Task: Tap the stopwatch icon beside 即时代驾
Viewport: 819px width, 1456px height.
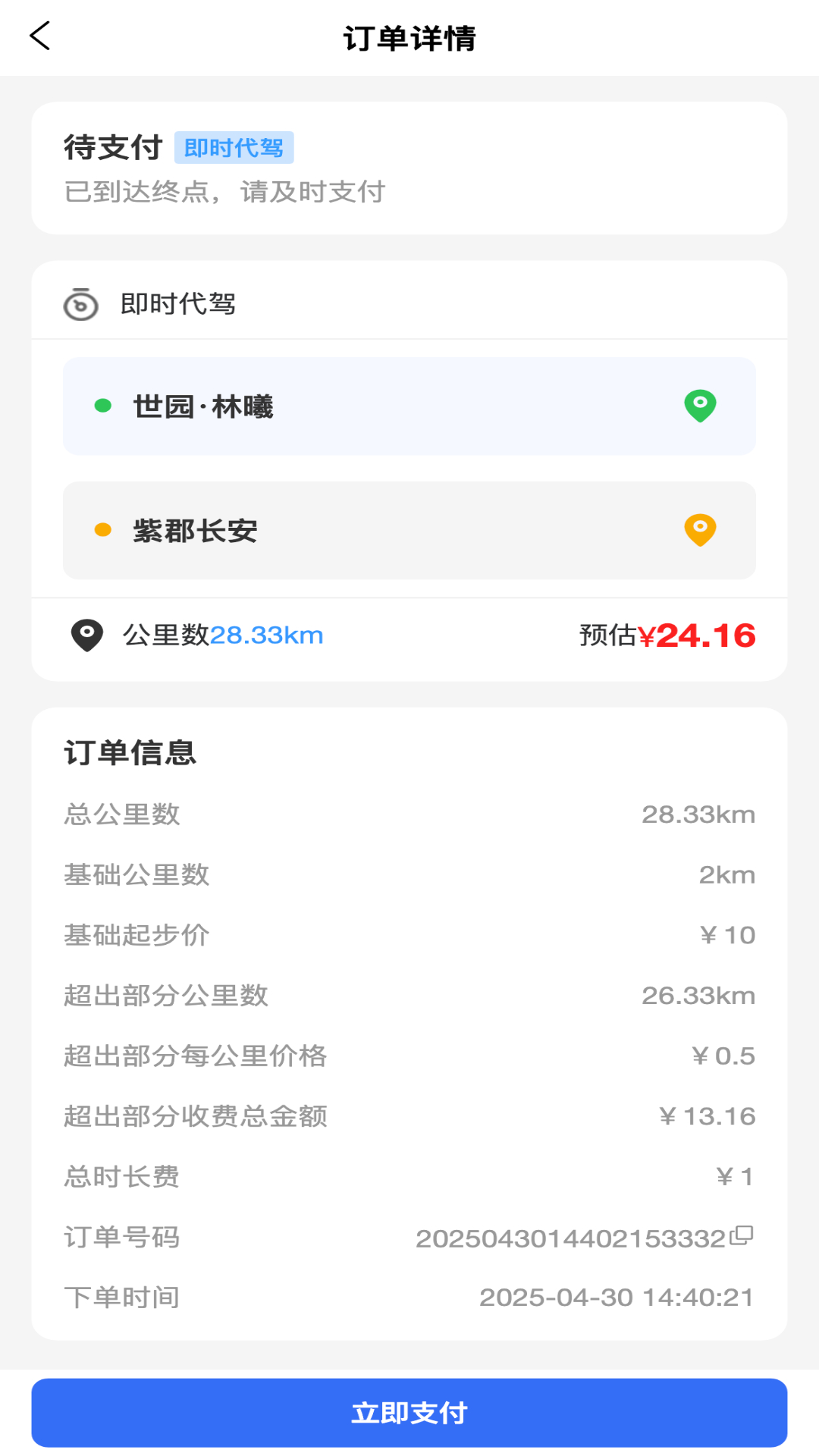Action: click(x=81, y=305)
